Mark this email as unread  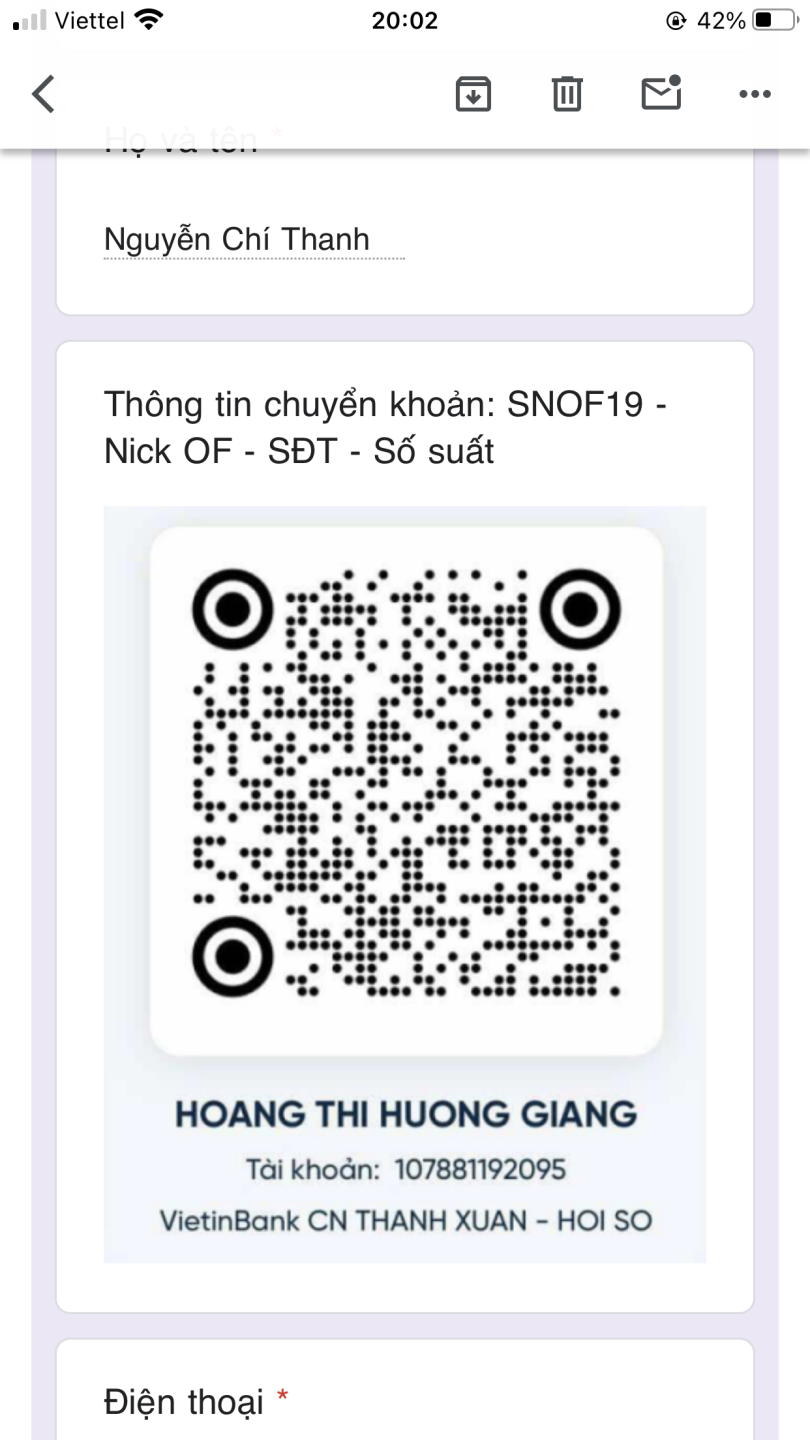pyautogui.click(x=661, y=93)
